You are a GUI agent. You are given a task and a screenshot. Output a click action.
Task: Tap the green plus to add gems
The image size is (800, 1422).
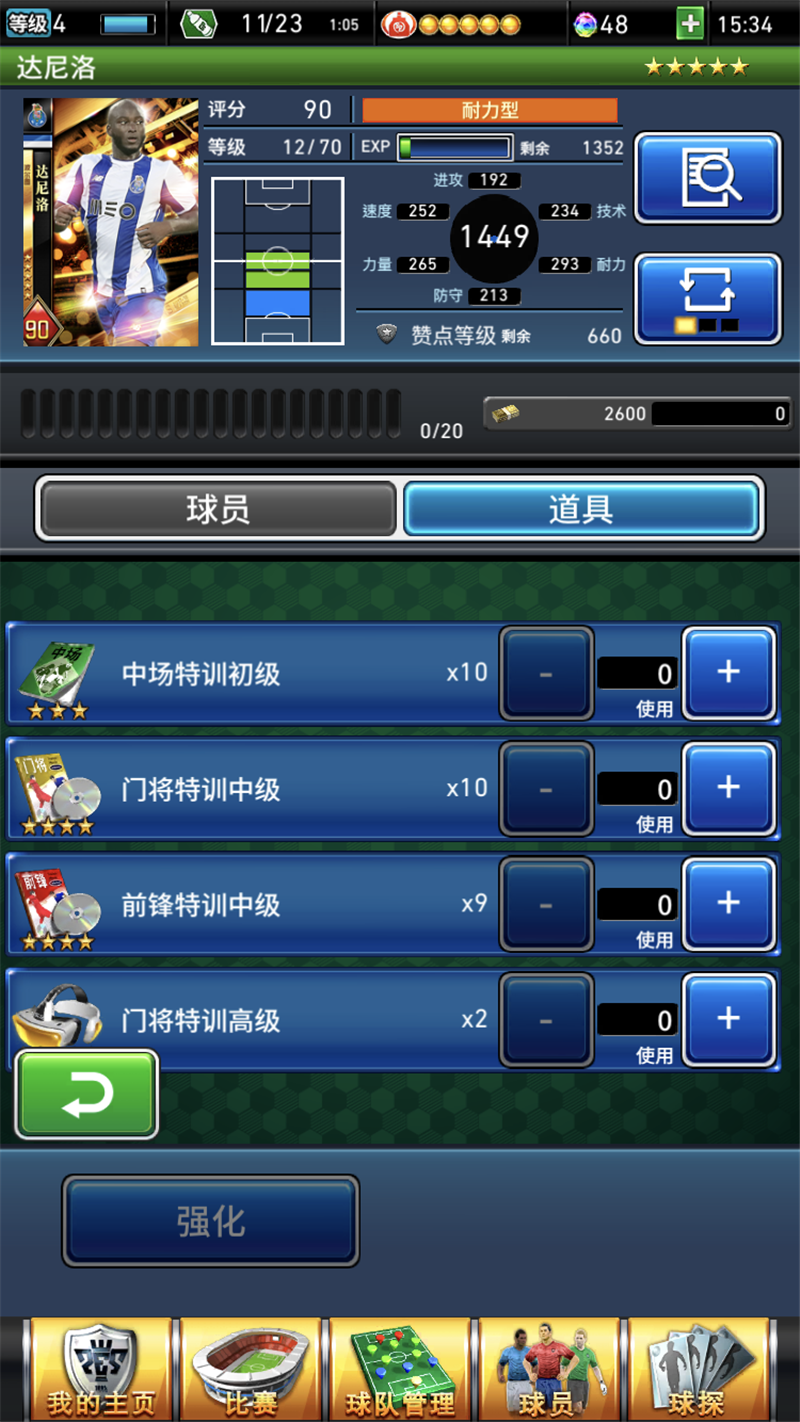point(689,24)
